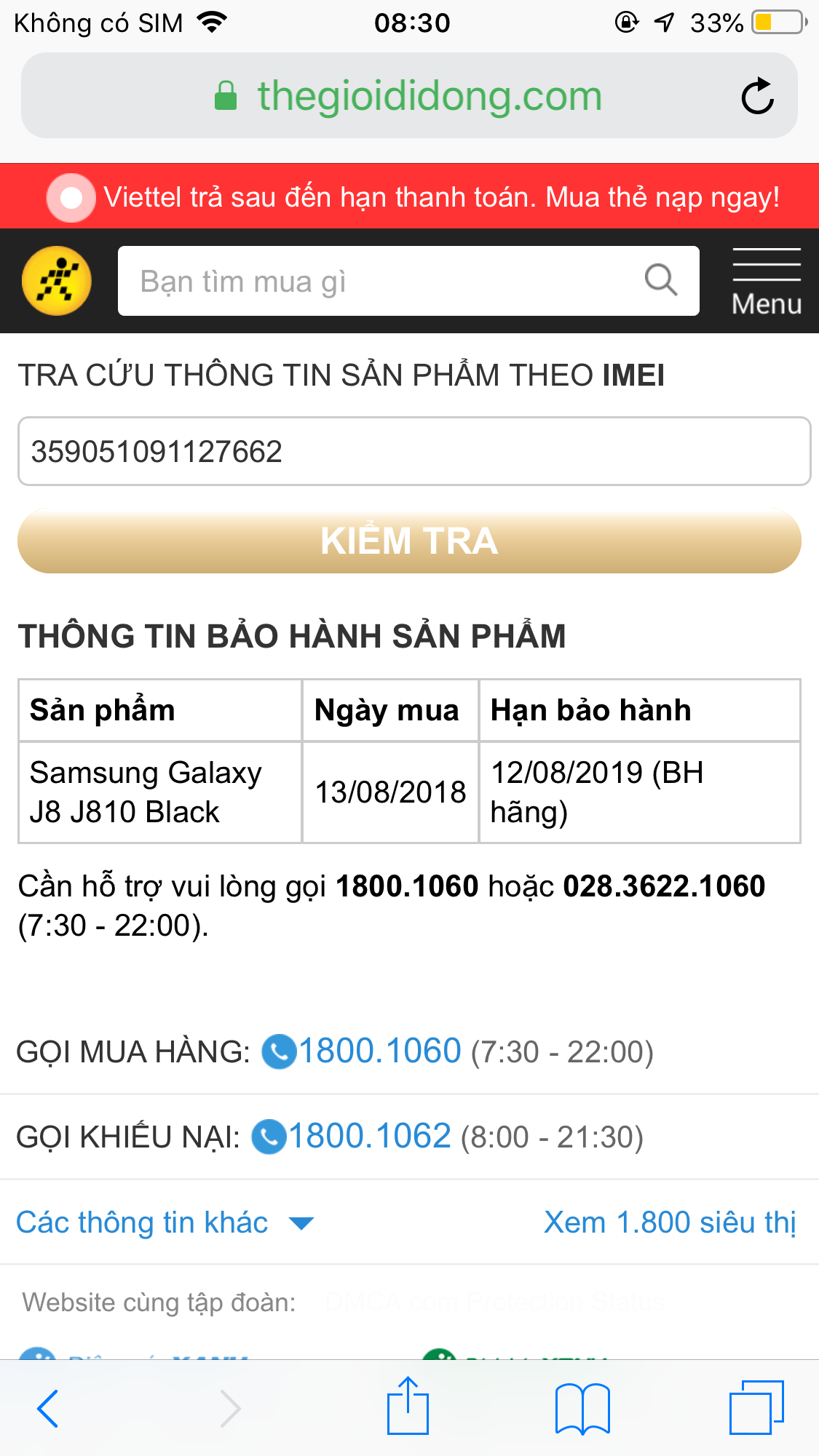The image size is (819, 1456).
Task: Call the 1800.1060 purchase hotline link
Action: click(379, 1050)
